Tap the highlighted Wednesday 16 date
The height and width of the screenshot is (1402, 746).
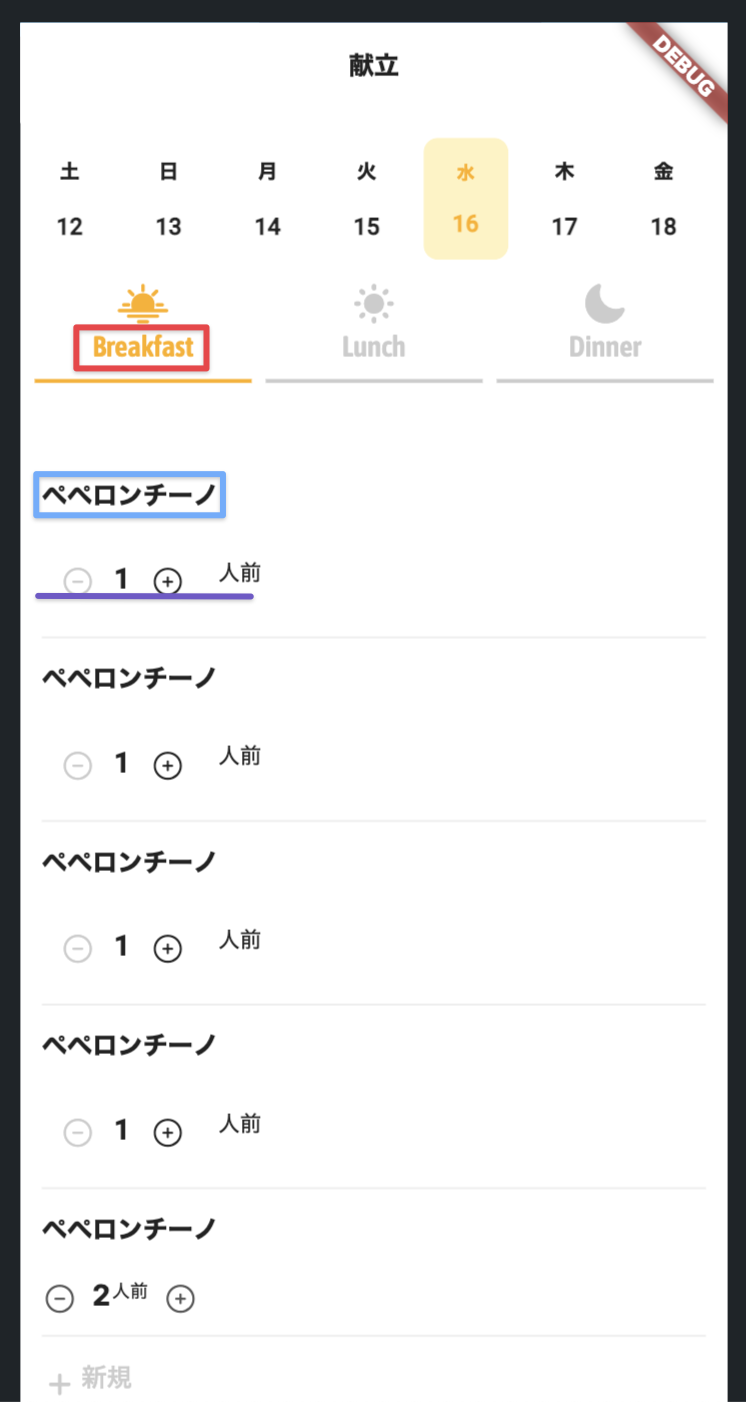(465, 199)
